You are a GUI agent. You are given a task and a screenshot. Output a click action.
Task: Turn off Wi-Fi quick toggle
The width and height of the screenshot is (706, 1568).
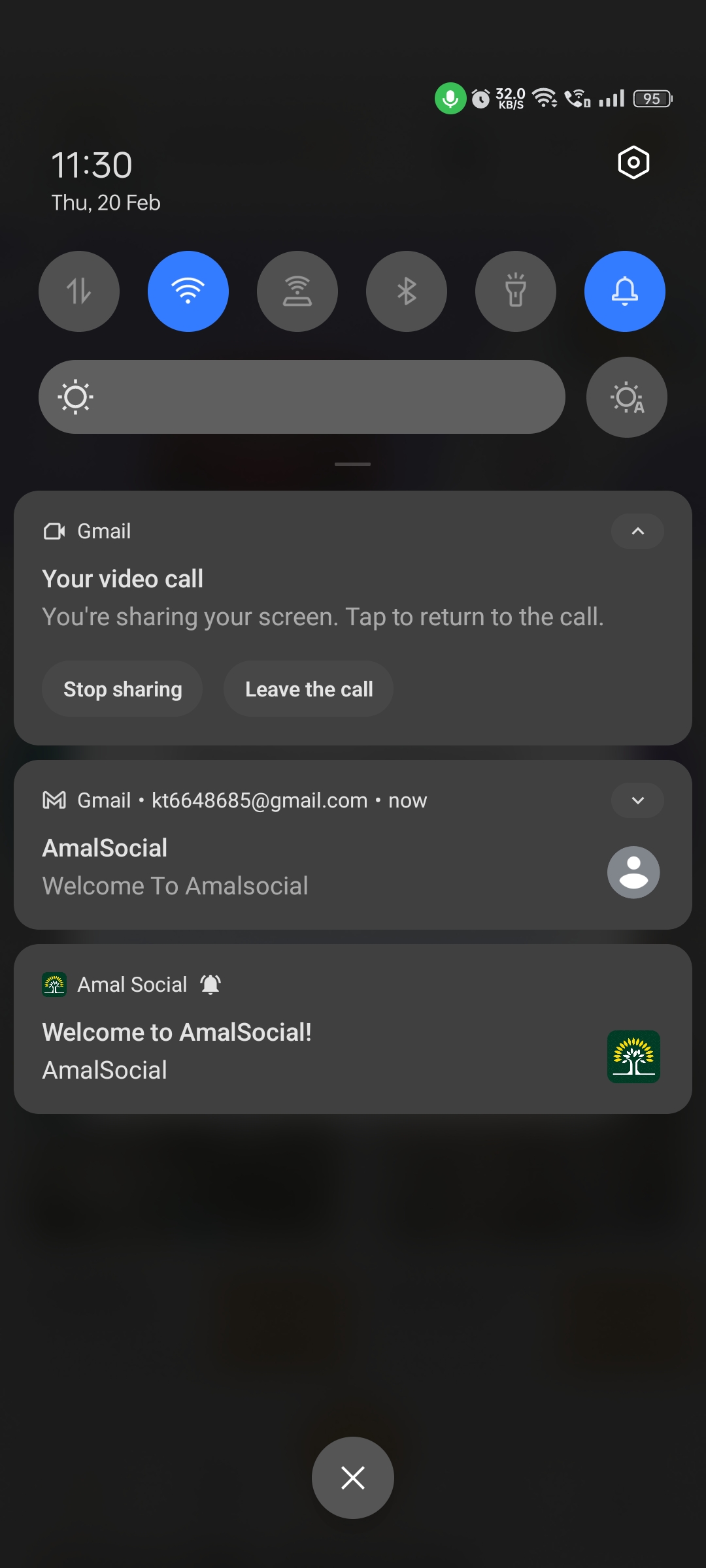(x=188, y=291)
